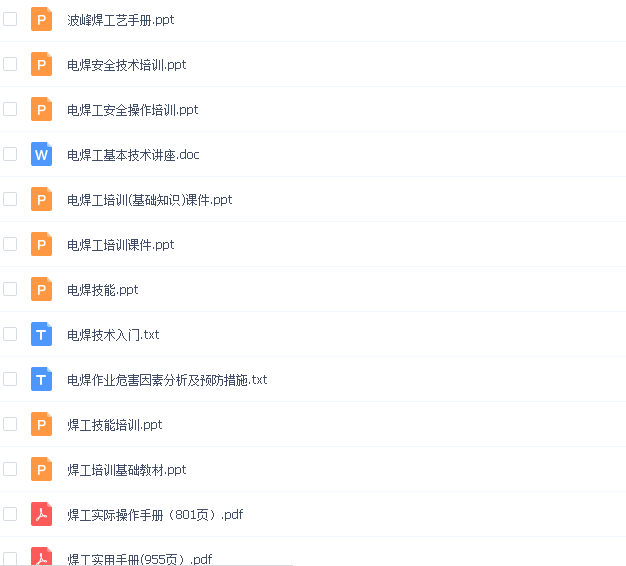Open 焊工实际操作手册（801页）.pdf
Viewport: 626px width, 566px height.
click(x=154, y=515)
